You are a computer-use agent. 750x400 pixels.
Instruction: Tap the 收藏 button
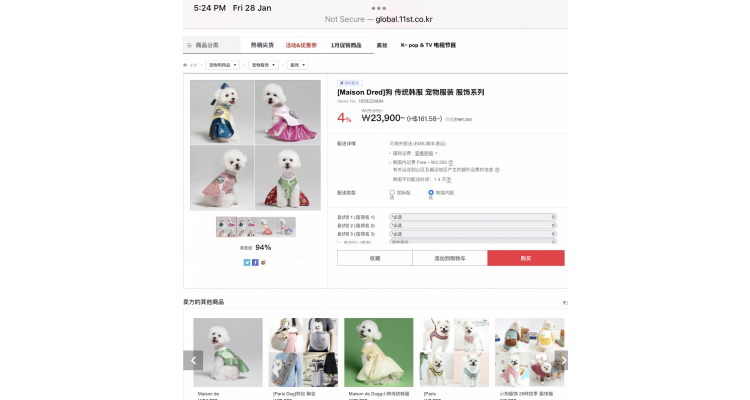coord(374,258)
